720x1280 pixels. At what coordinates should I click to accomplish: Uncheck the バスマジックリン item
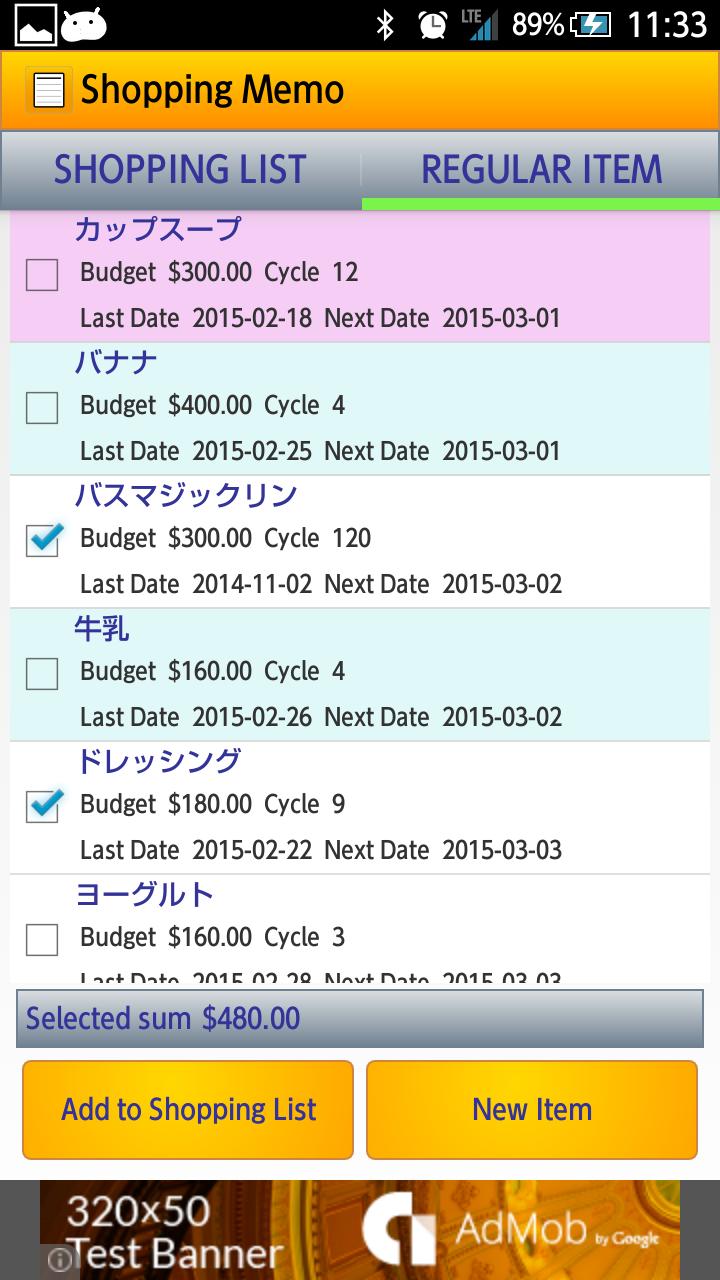point(42,540)
